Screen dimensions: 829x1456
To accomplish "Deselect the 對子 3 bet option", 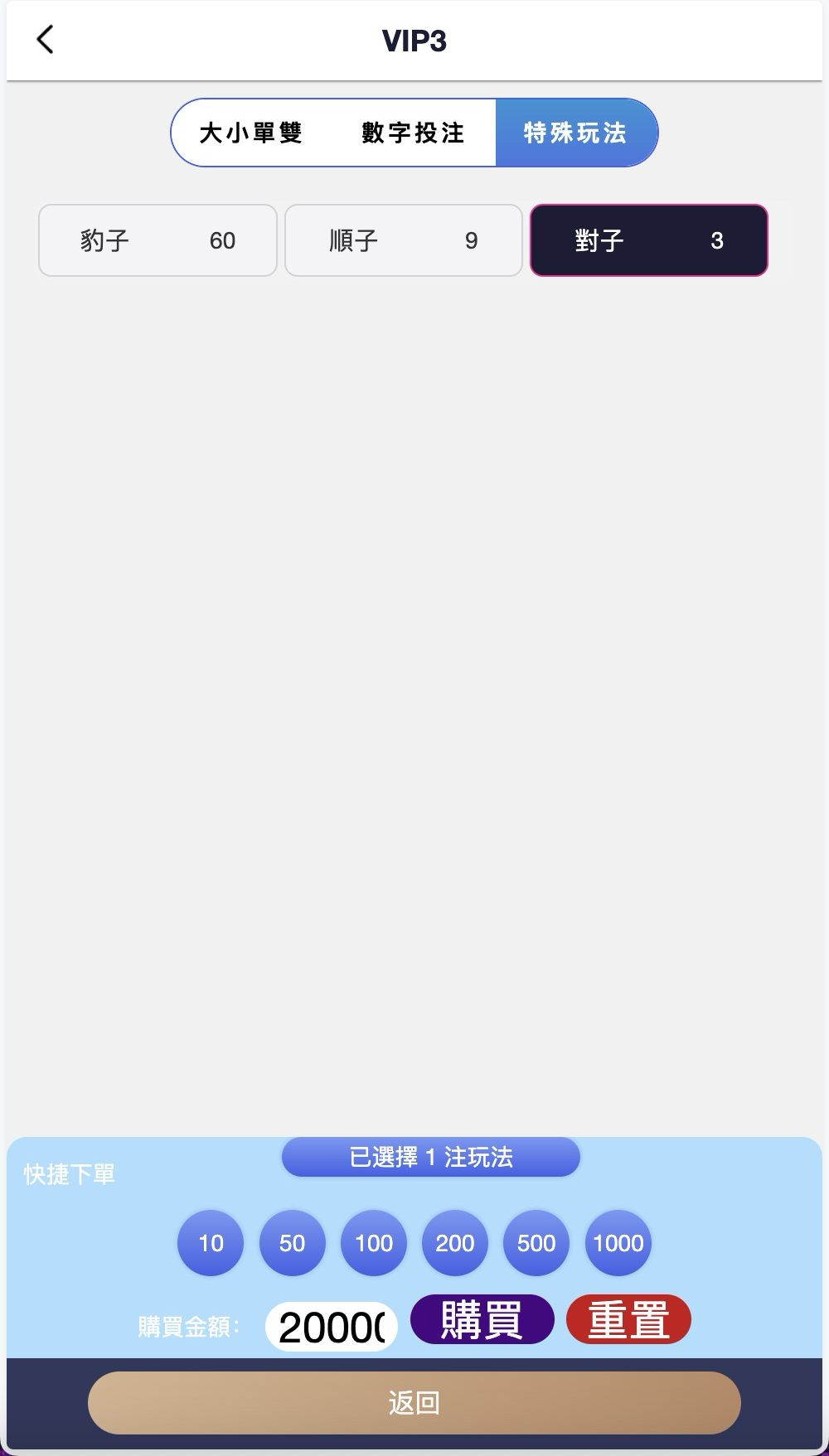I will coord(649,240).
